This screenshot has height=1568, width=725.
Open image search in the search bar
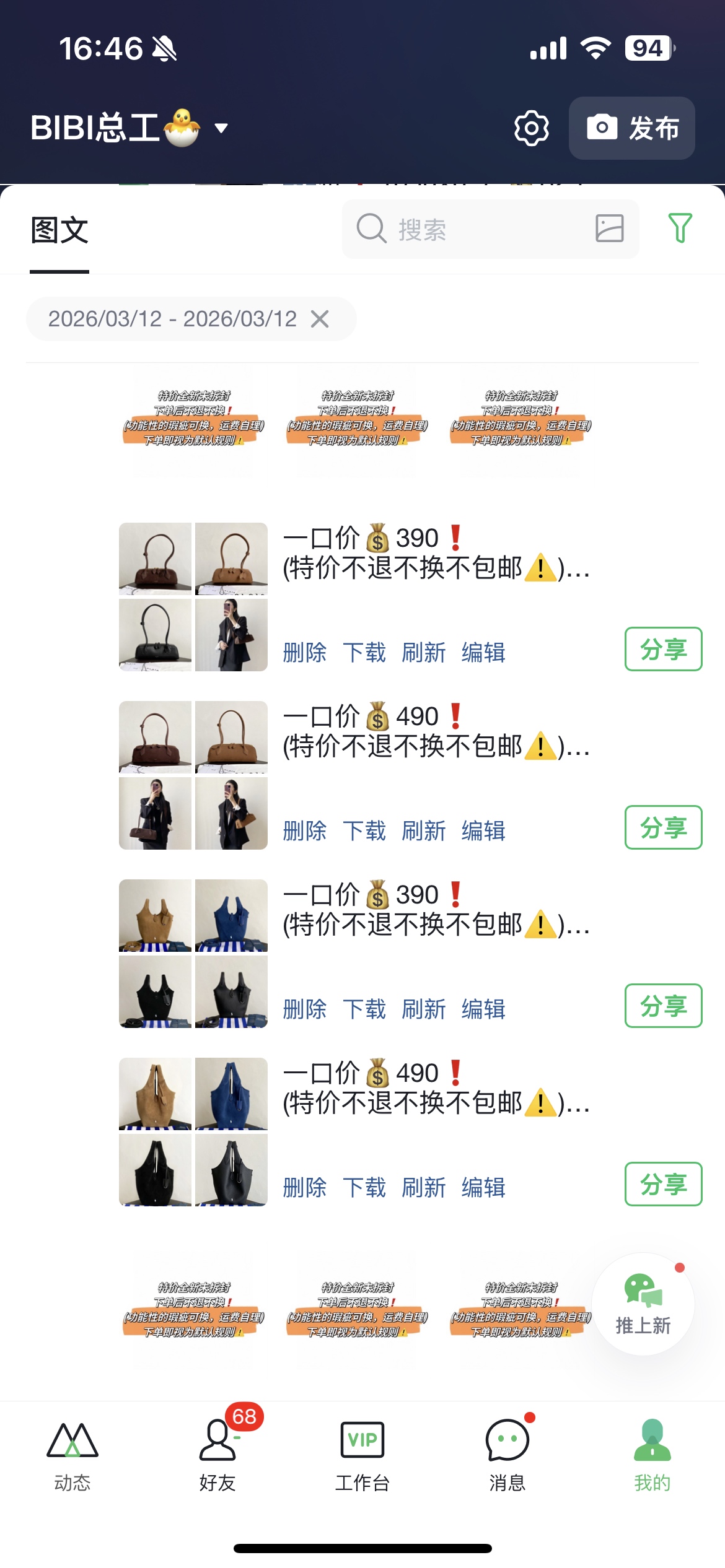click(x=609, y=229)
